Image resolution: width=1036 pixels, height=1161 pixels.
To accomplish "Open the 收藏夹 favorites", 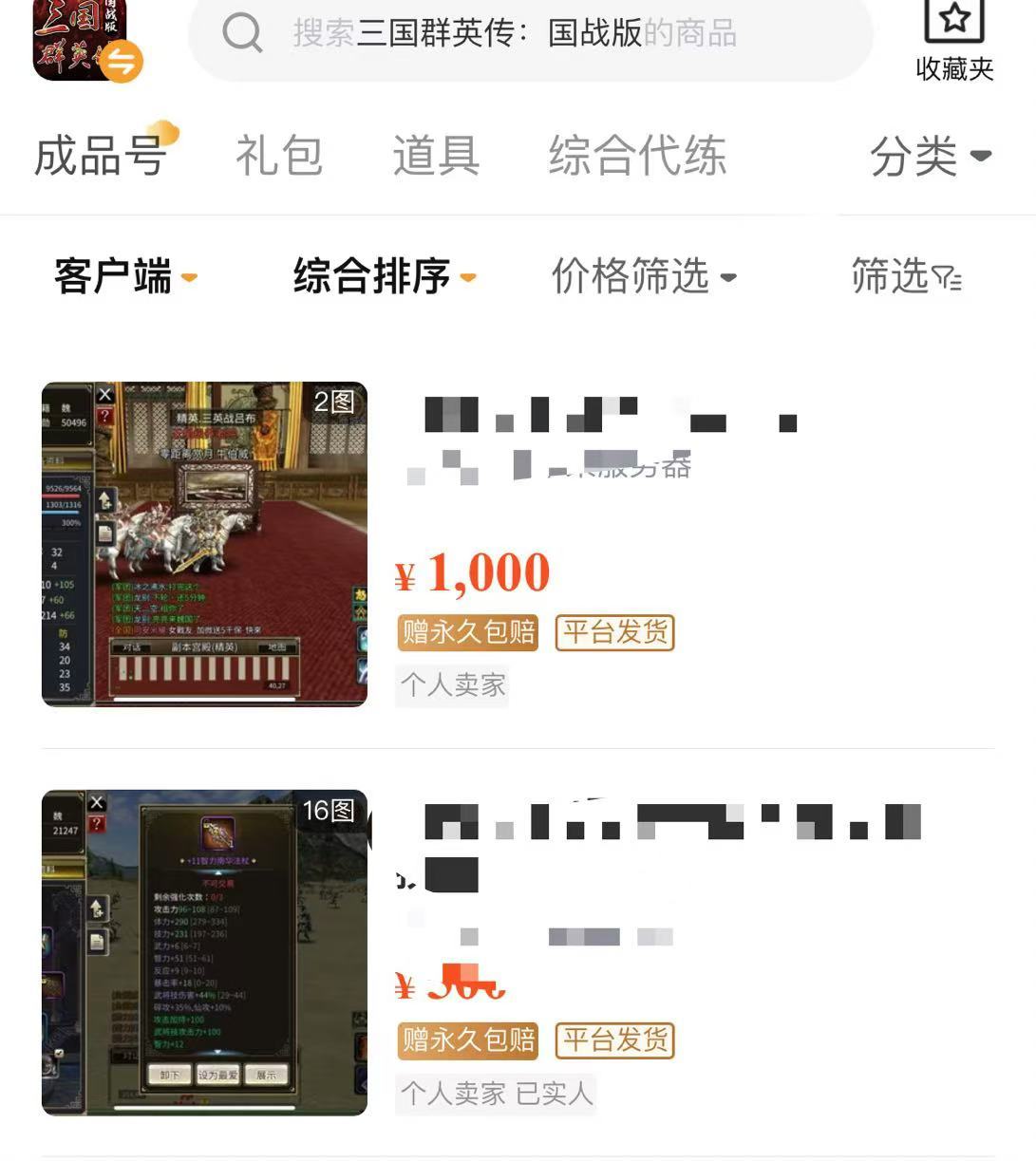I will 954,40.
